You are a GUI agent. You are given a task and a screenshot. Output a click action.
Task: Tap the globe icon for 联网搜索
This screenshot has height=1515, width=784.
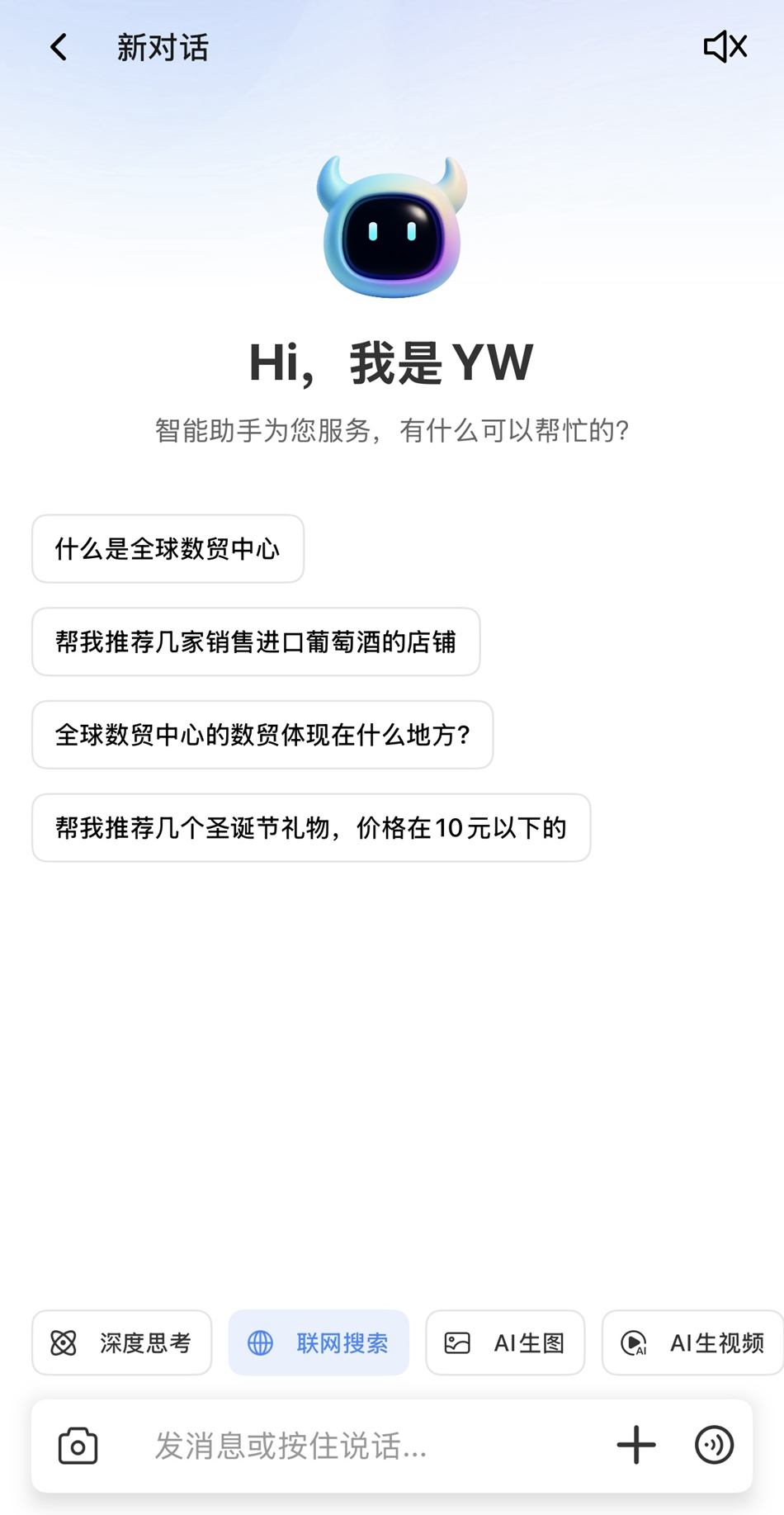(x=261, y=1342)
